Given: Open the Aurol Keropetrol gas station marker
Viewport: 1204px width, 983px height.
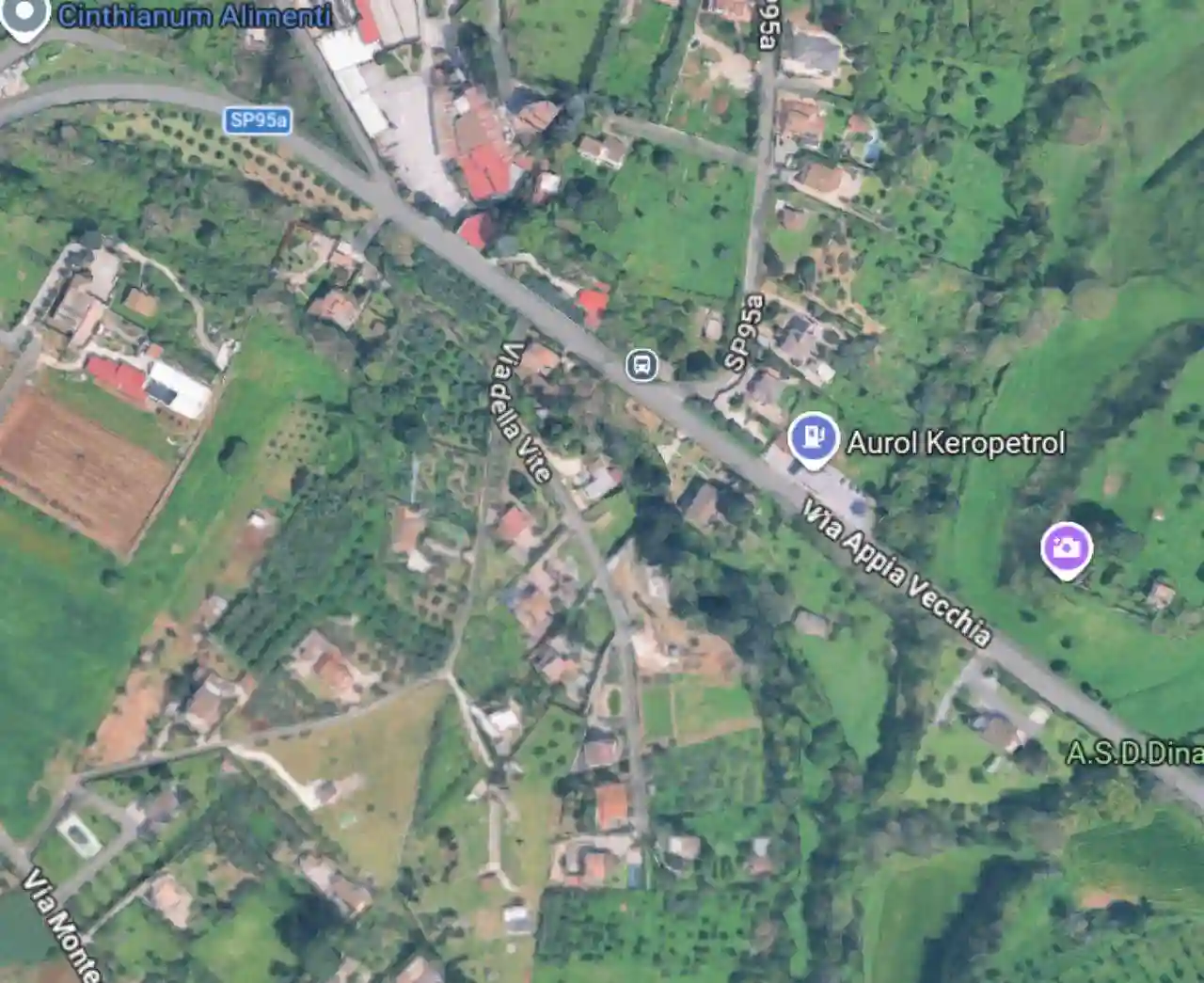Looking at the screenshot, I should [813, 438].
